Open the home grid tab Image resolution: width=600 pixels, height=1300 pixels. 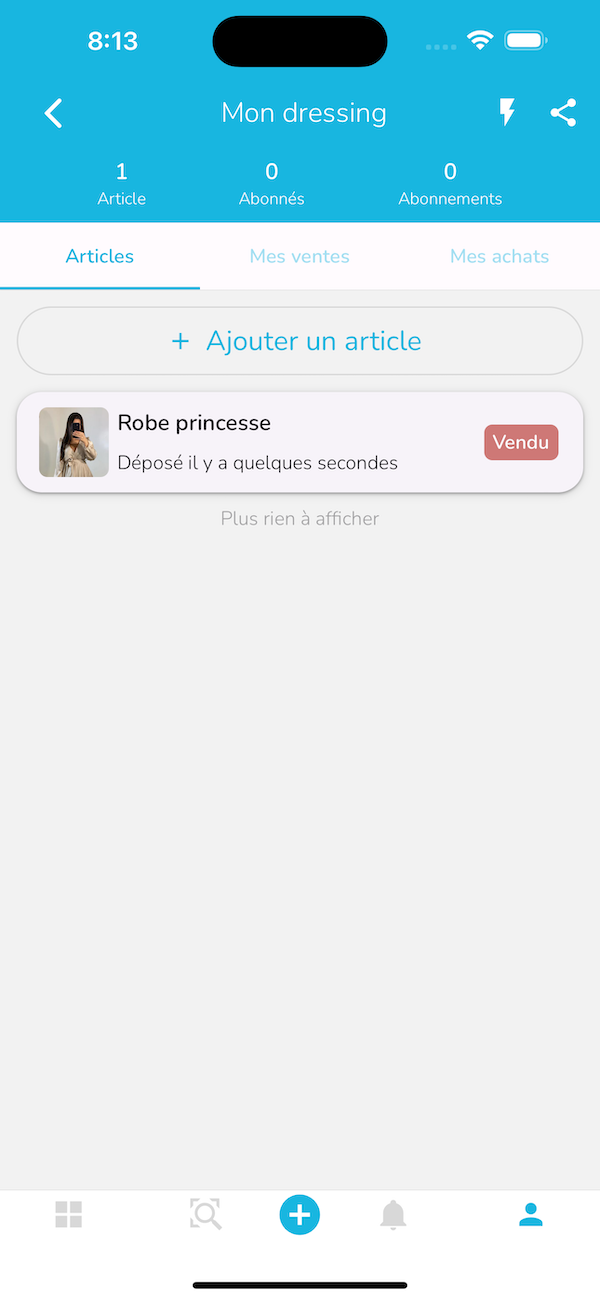point(69,1215)
